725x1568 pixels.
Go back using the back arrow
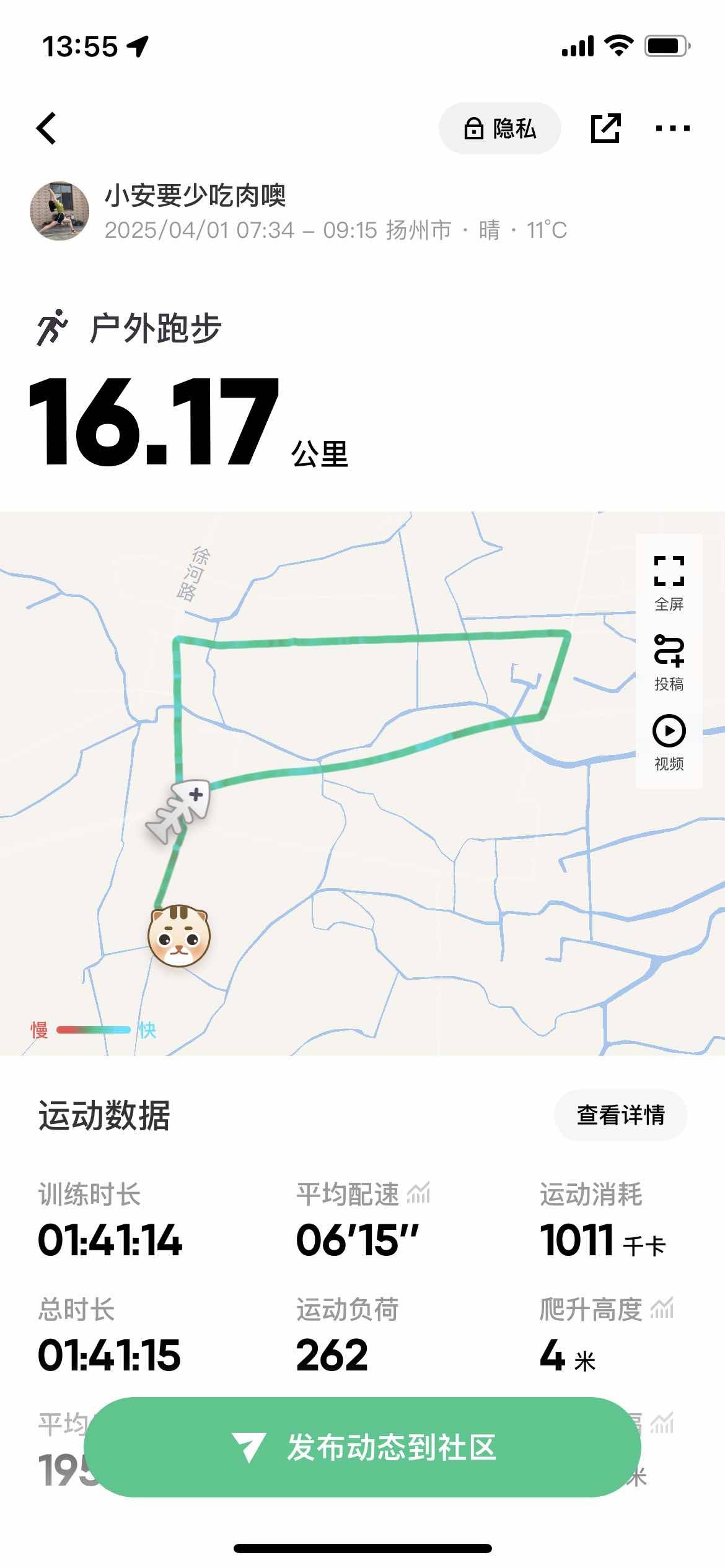point(46,128)
